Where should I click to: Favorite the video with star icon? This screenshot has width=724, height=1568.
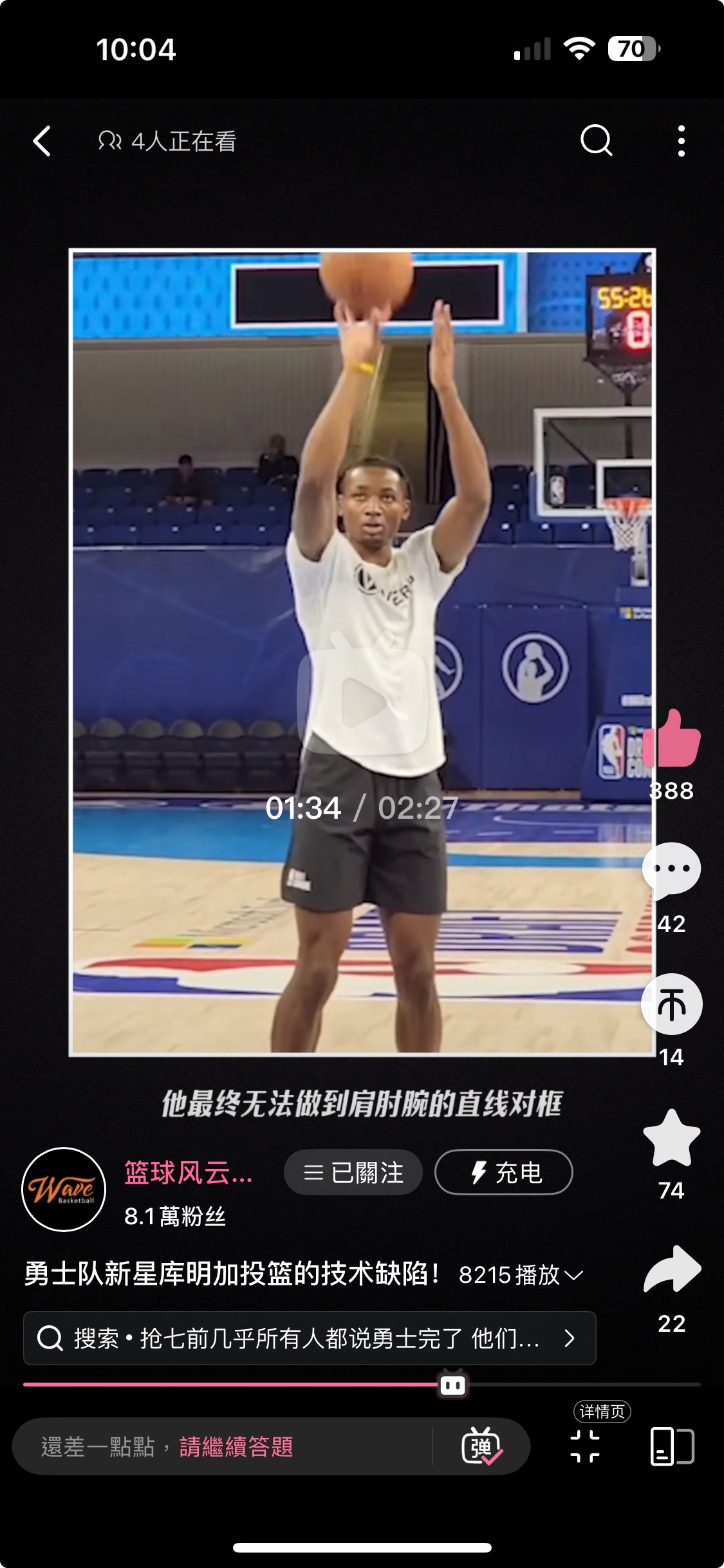pos(671,1139)
